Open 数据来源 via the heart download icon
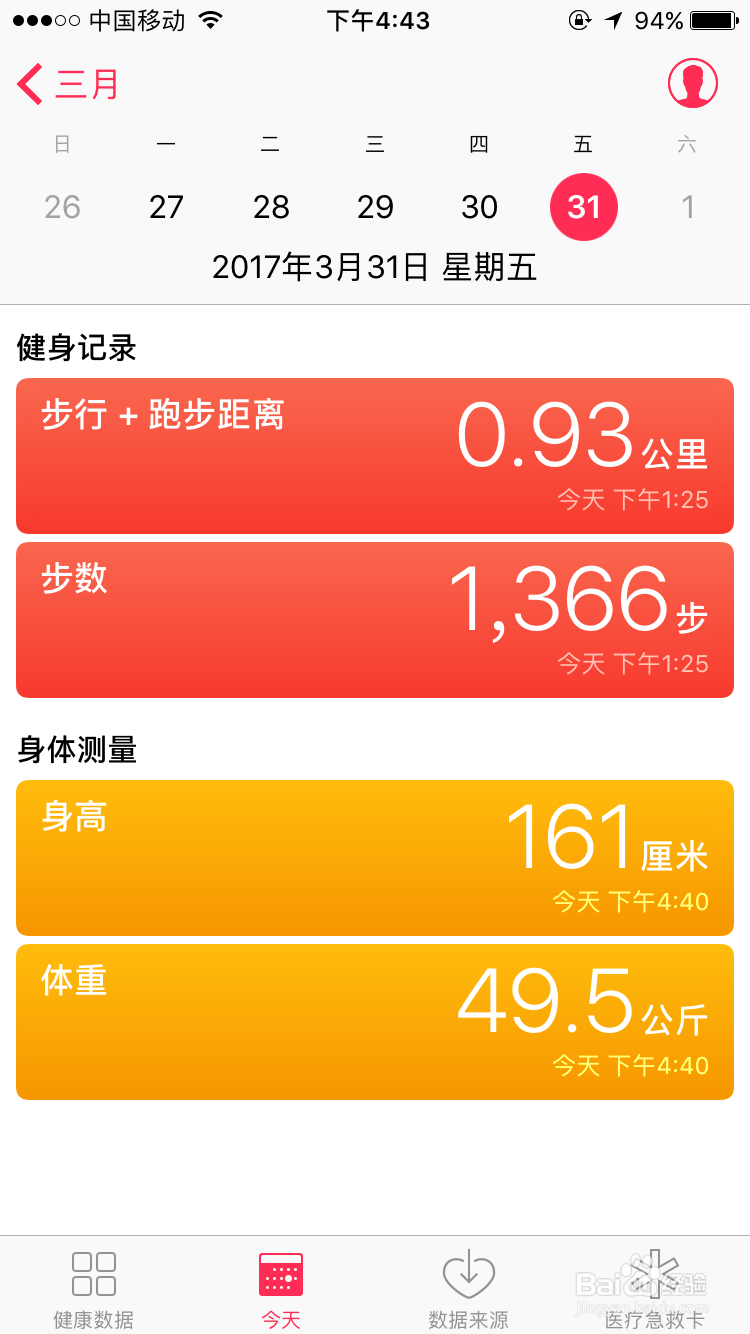This screenshot has height=1334, width=750. point(468,1273)
